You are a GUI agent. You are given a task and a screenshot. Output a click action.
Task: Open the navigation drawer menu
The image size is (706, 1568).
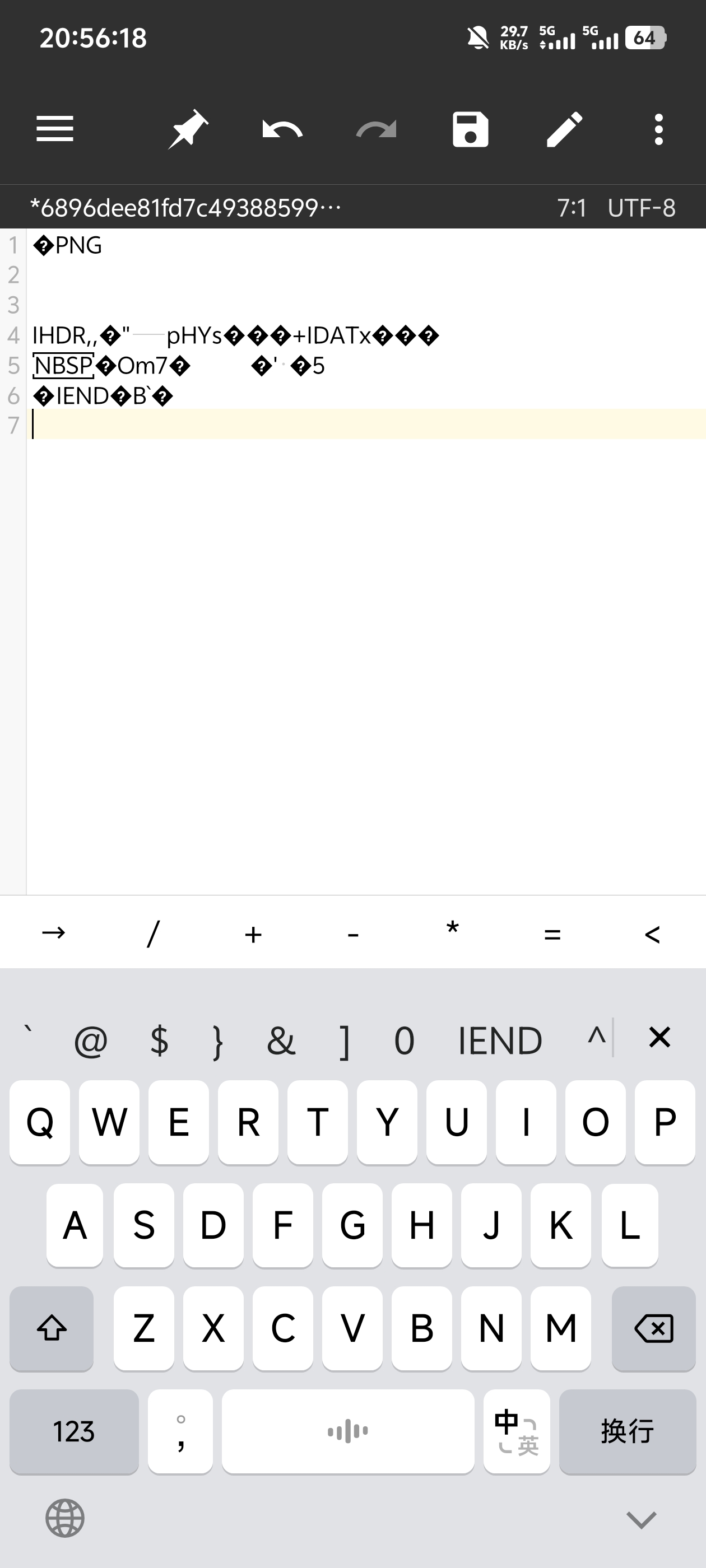click(55, 129)
